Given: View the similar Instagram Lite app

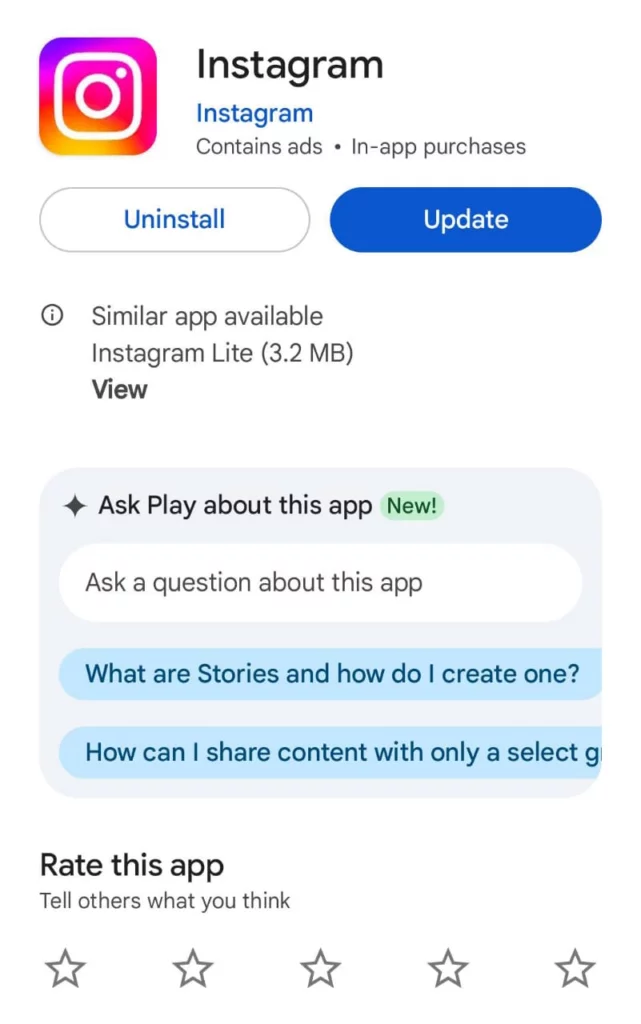Looking at the screenshot, I should coord(120,389).
